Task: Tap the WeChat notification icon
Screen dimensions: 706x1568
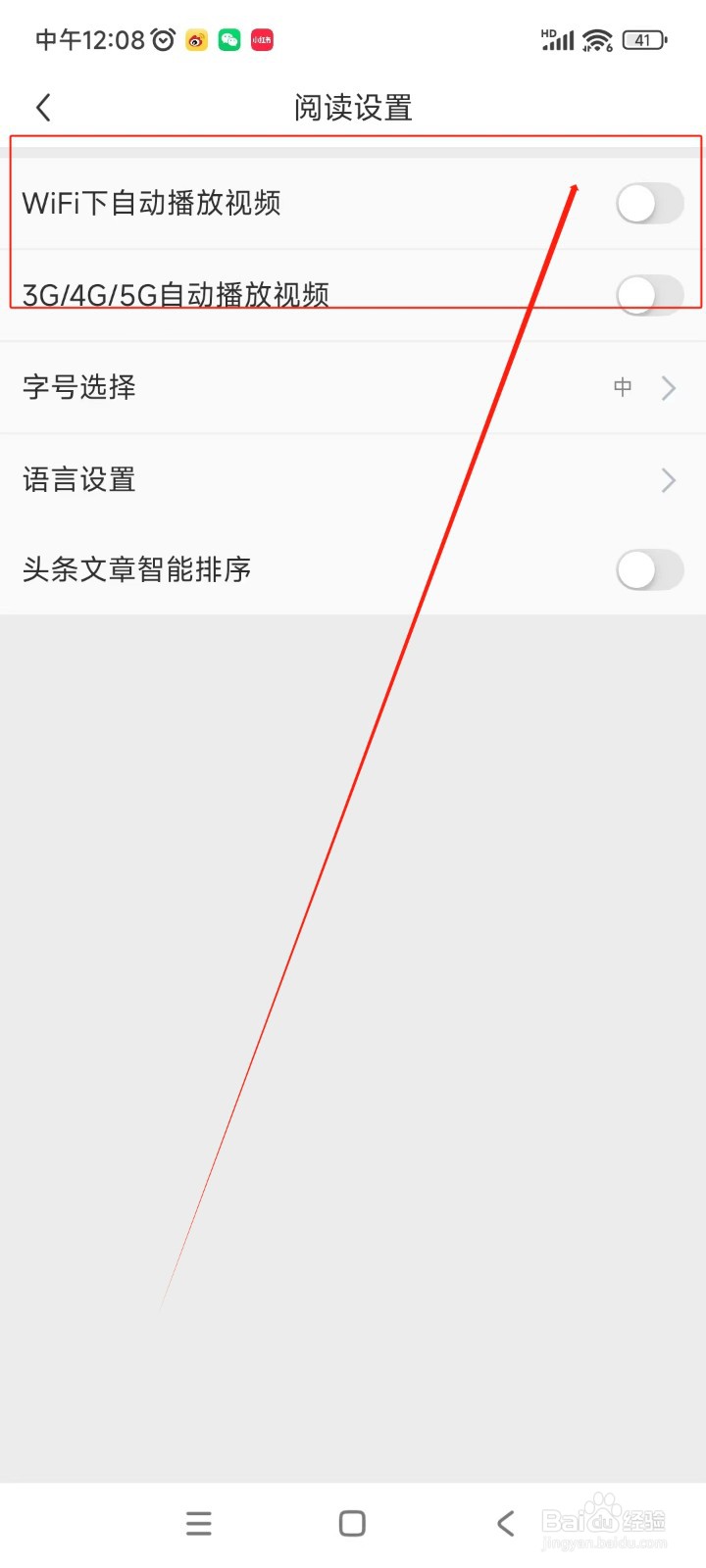Action: 228,40
